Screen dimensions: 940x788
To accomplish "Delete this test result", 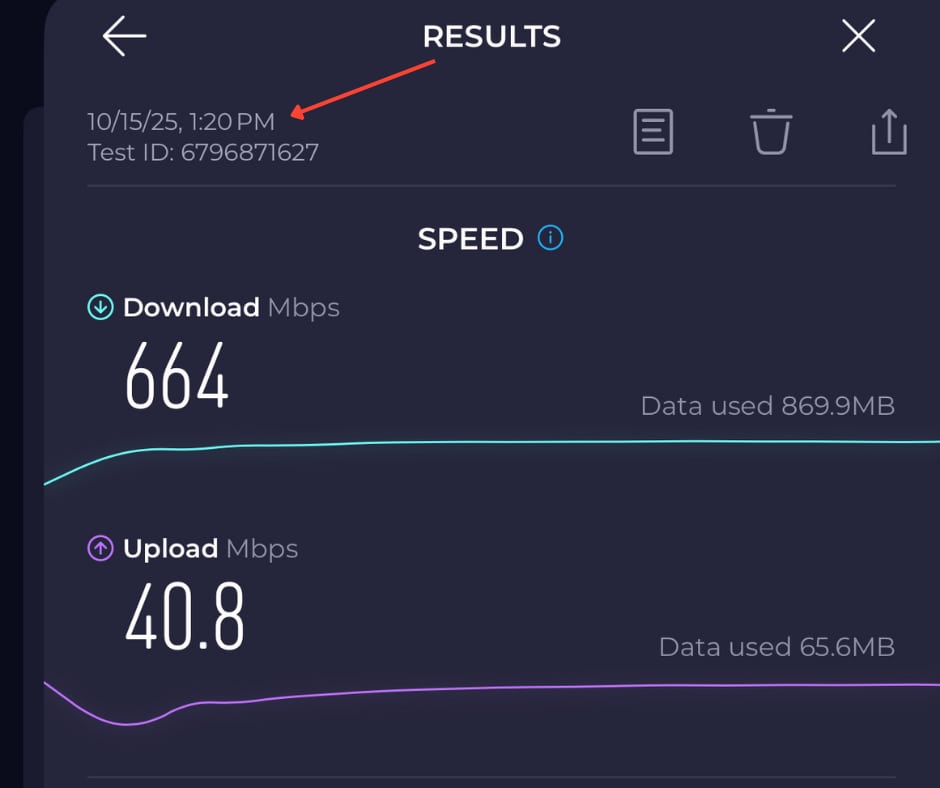I will click(x=771, y=132).
